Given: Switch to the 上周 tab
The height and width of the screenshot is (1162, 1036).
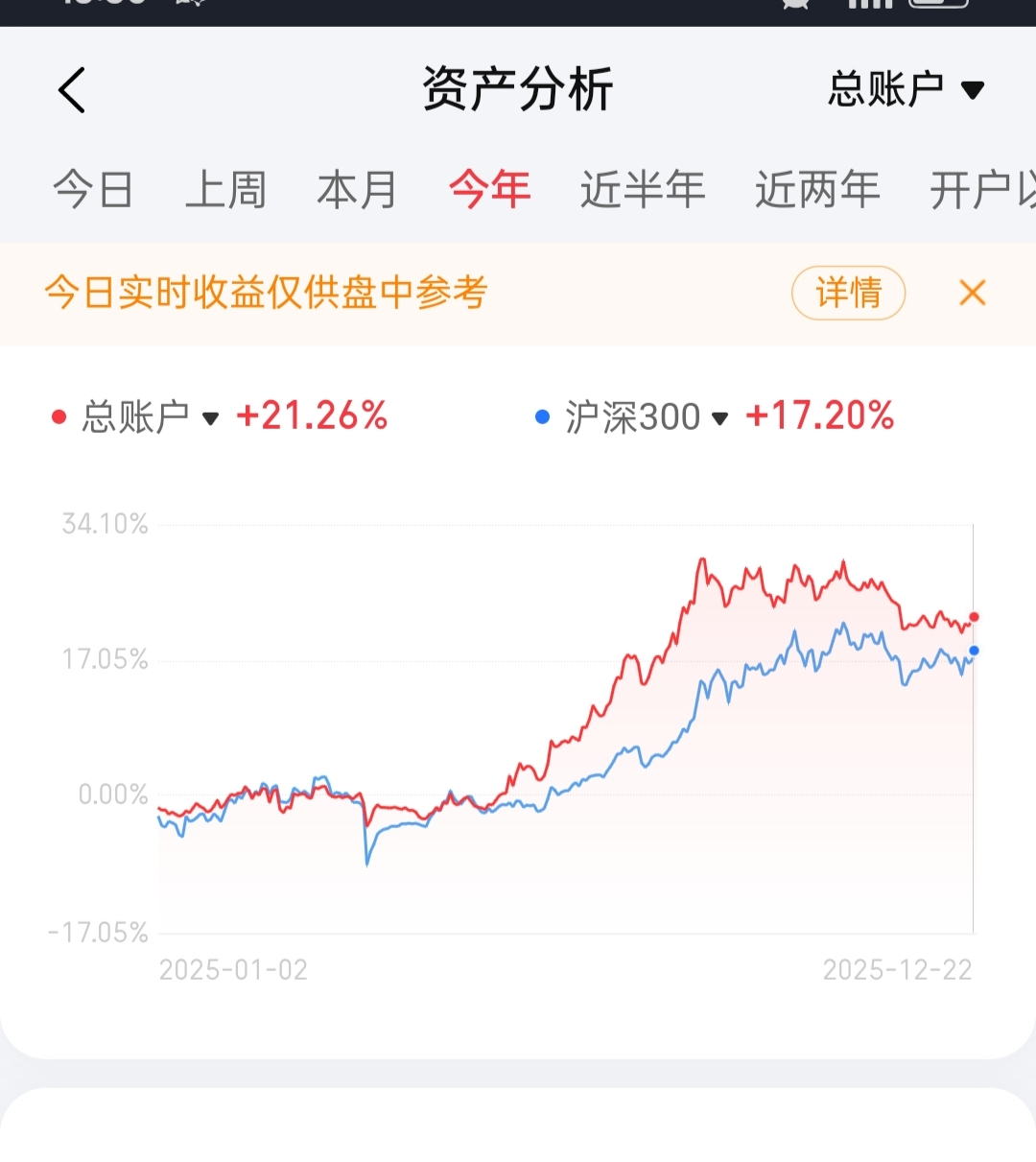Looking at the screenshot, I should (x=225, y=189).
